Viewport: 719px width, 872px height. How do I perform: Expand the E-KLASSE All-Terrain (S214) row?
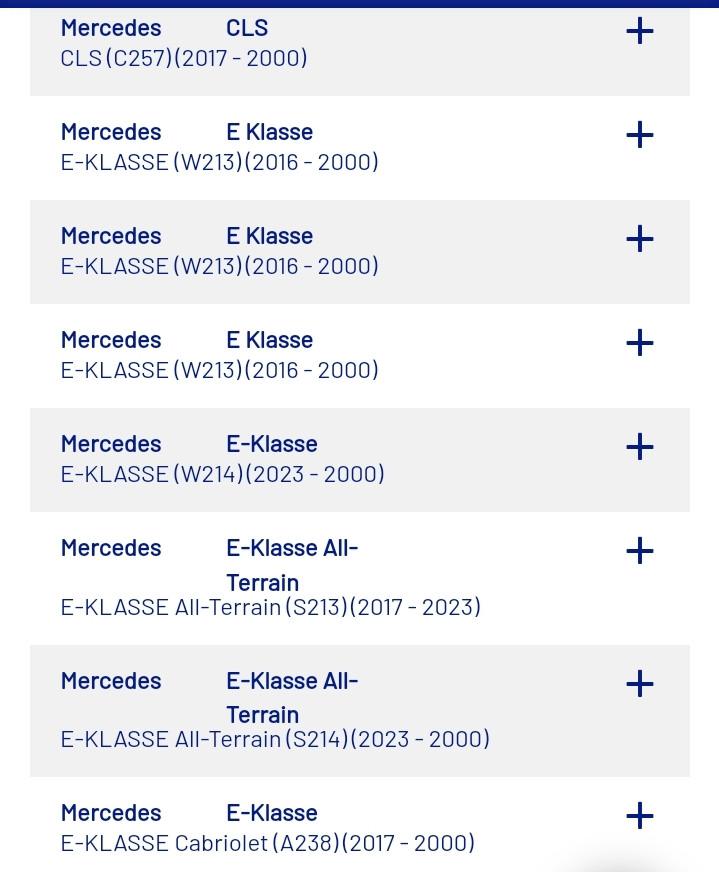tap(639, 684)
